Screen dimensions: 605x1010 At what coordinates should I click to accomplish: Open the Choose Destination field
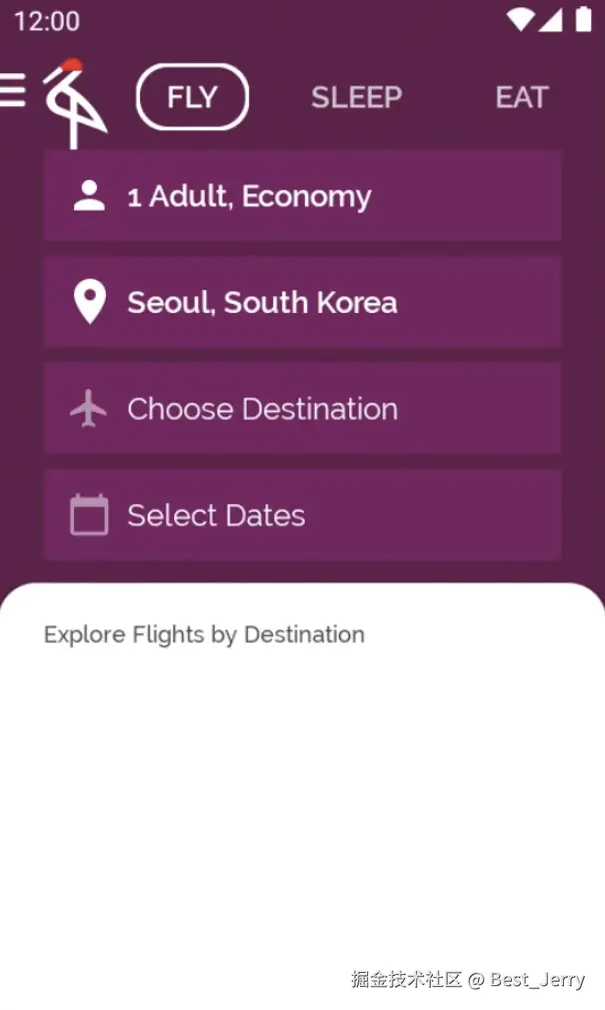(x=302, y=408)
